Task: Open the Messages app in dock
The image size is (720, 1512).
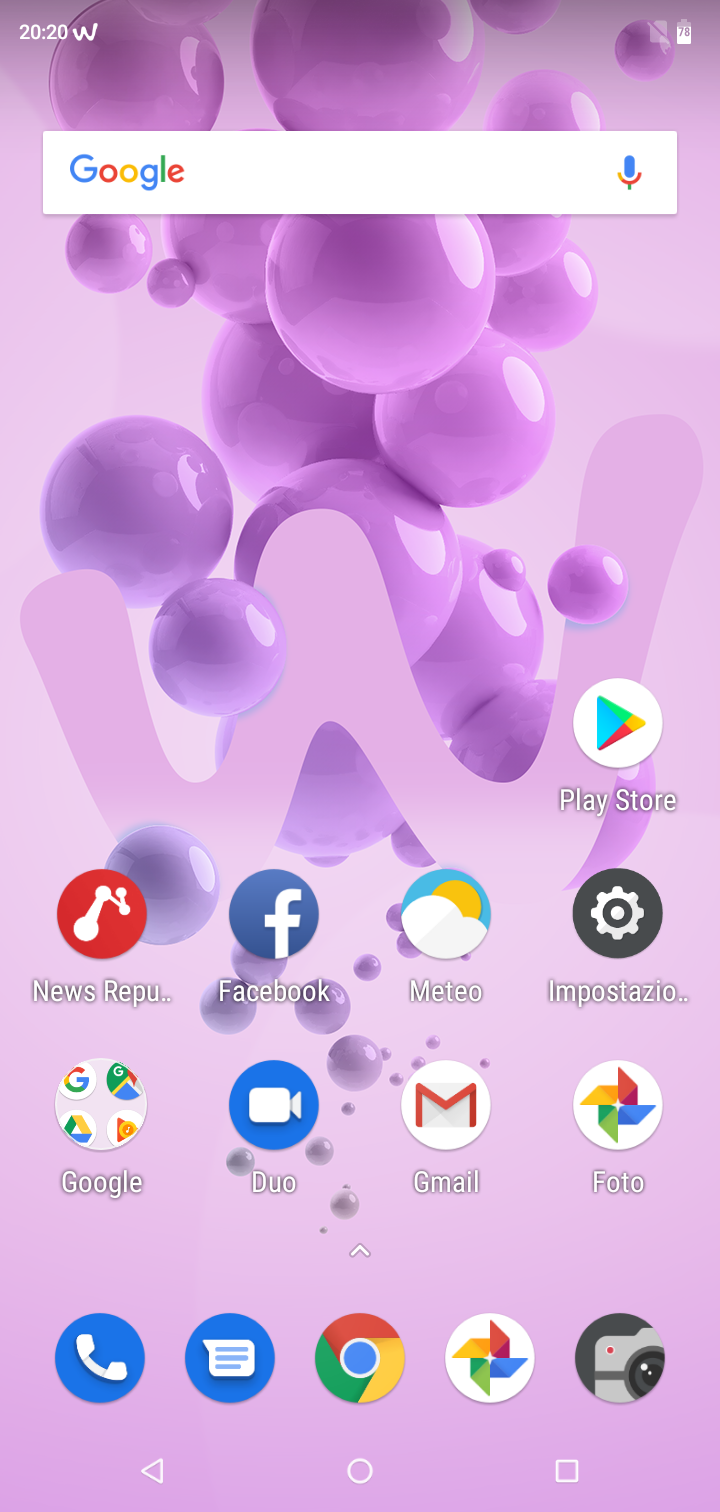Action: pos(230,1358)
